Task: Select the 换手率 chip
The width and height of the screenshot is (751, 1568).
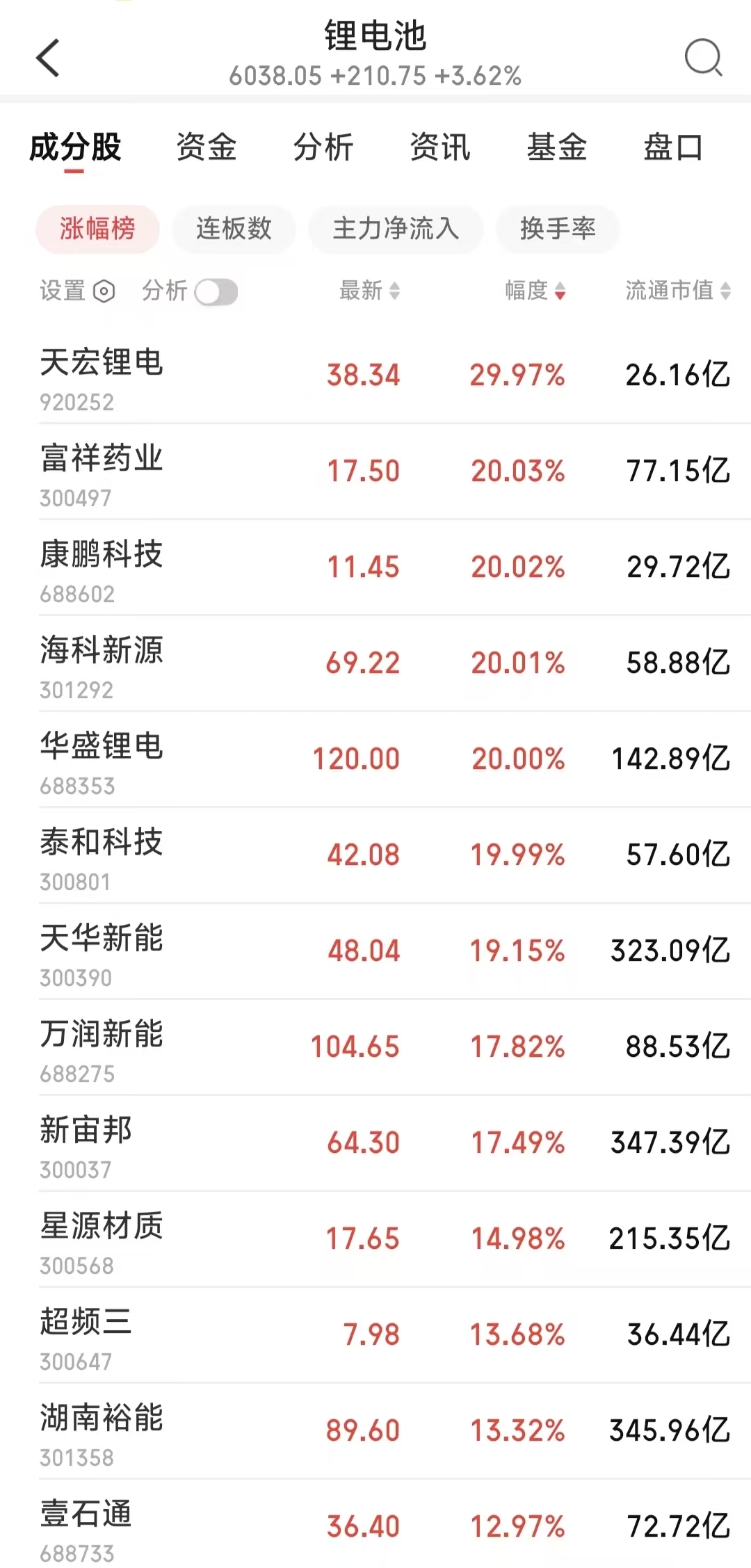Action: pos(558,229)
